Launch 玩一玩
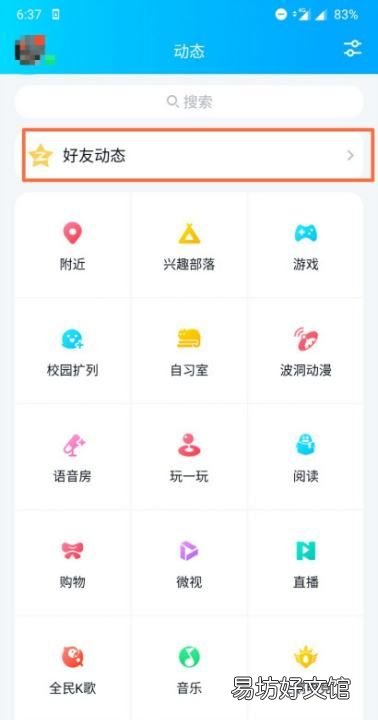 189,457
